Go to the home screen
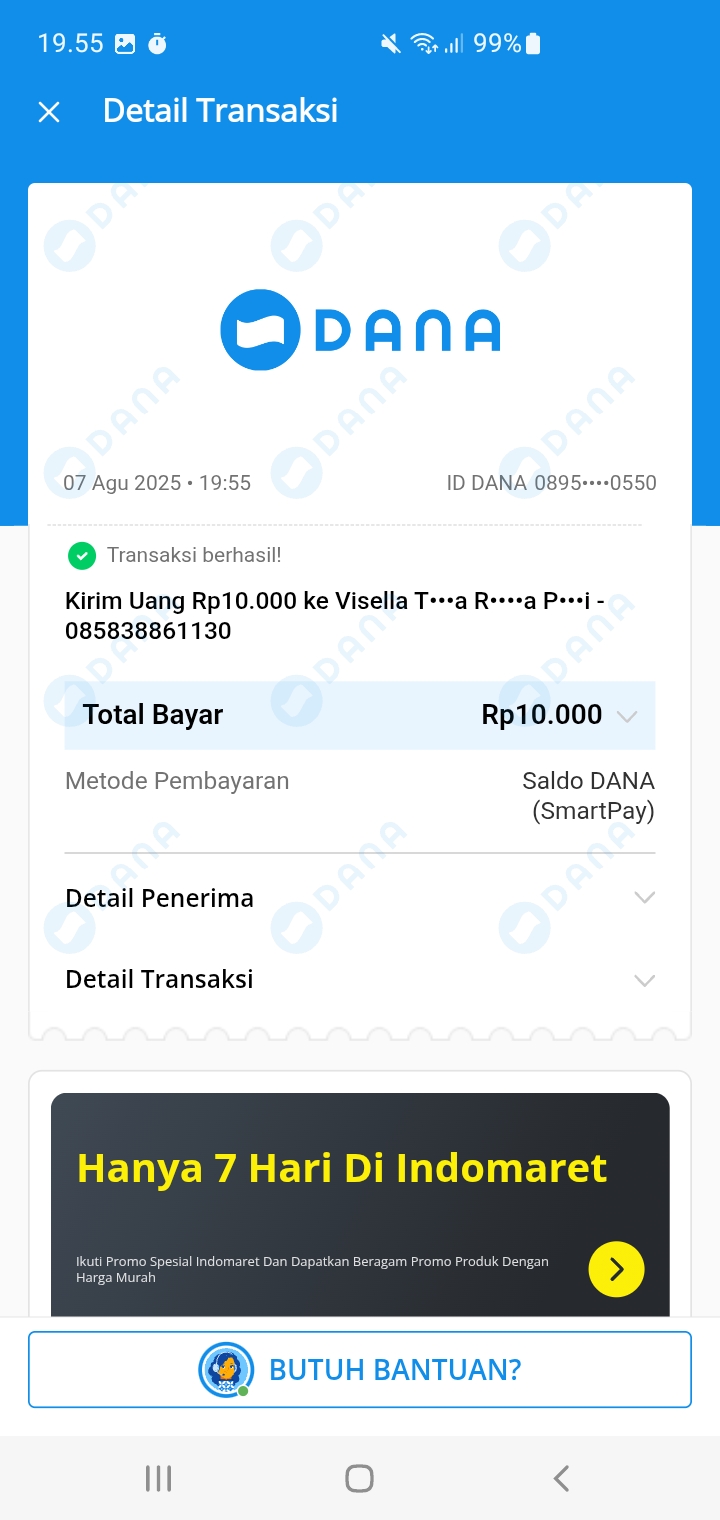 pos(359,1478)
